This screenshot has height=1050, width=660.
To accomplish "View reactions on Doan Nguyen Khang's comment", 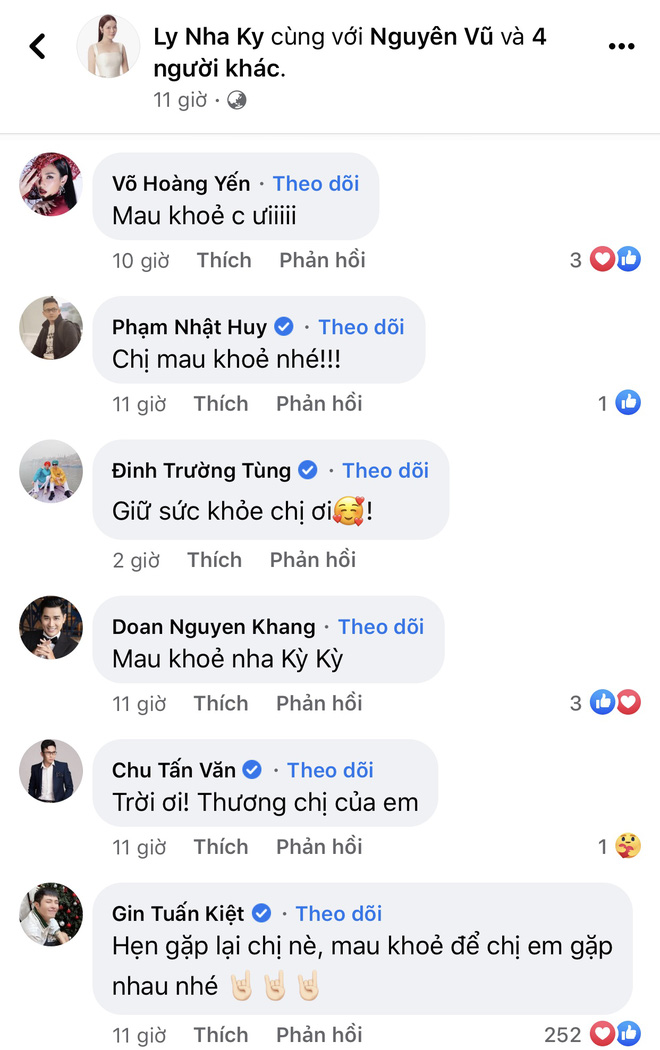I will (x=606, y=703).
